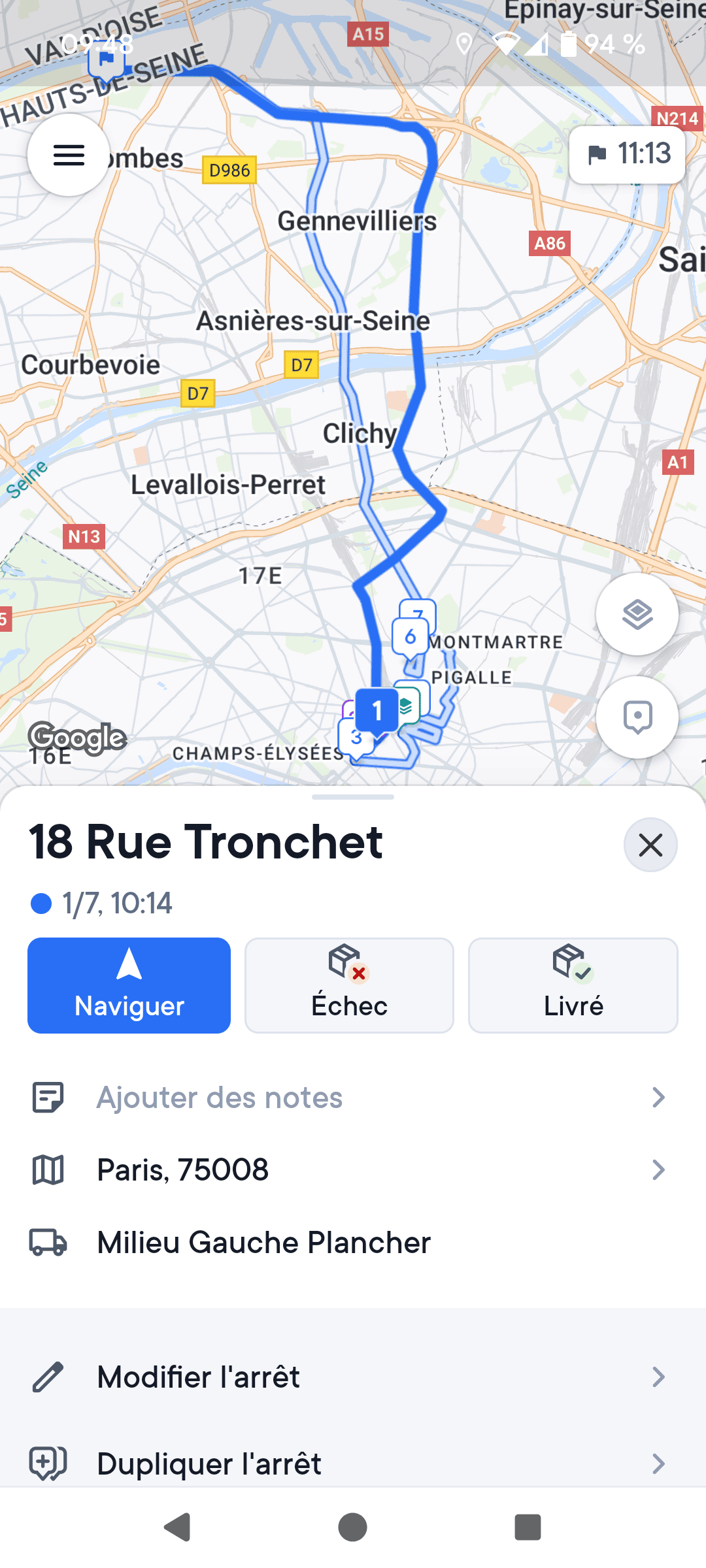Tap the 11:13 finish flag indicator
This screenshot has height=1568, width=706.
[x=626, y=154]
